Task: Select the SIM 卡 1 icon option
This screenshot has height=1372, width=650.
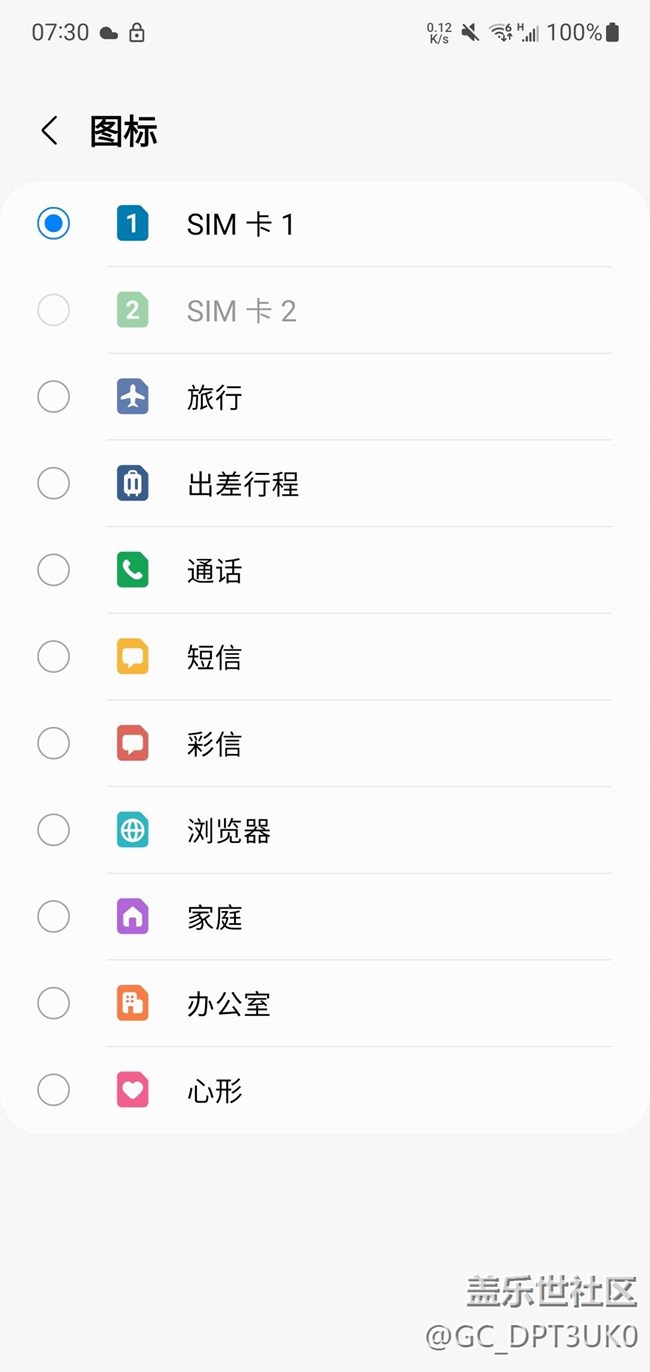Action: point(325,224)
